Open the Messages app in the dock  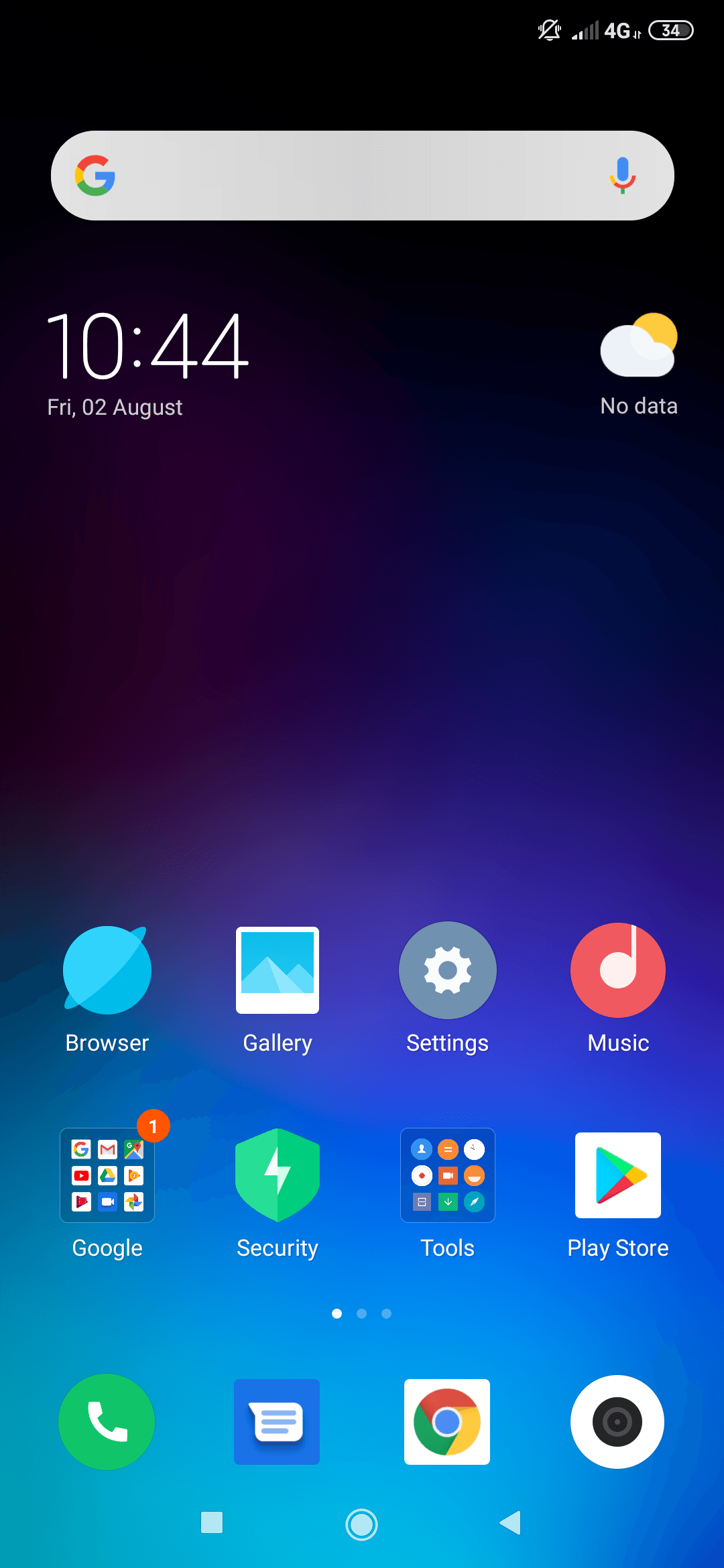point(278,1421)
